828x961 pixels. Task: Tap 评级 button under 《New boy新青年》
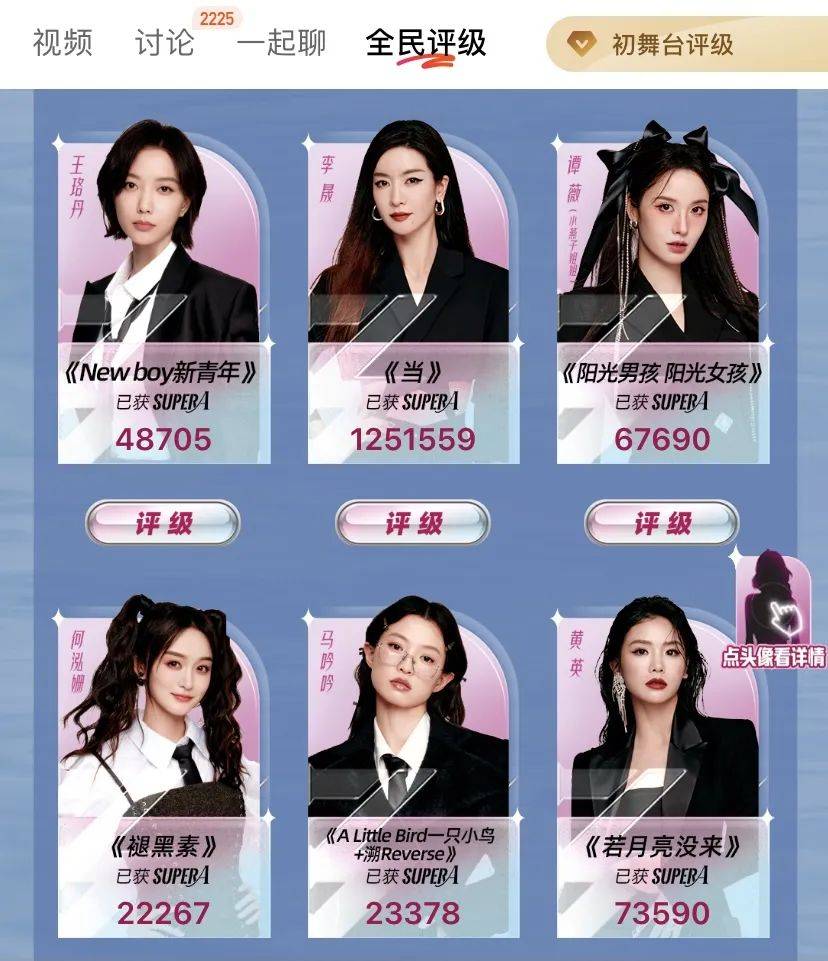pos(163,524)
